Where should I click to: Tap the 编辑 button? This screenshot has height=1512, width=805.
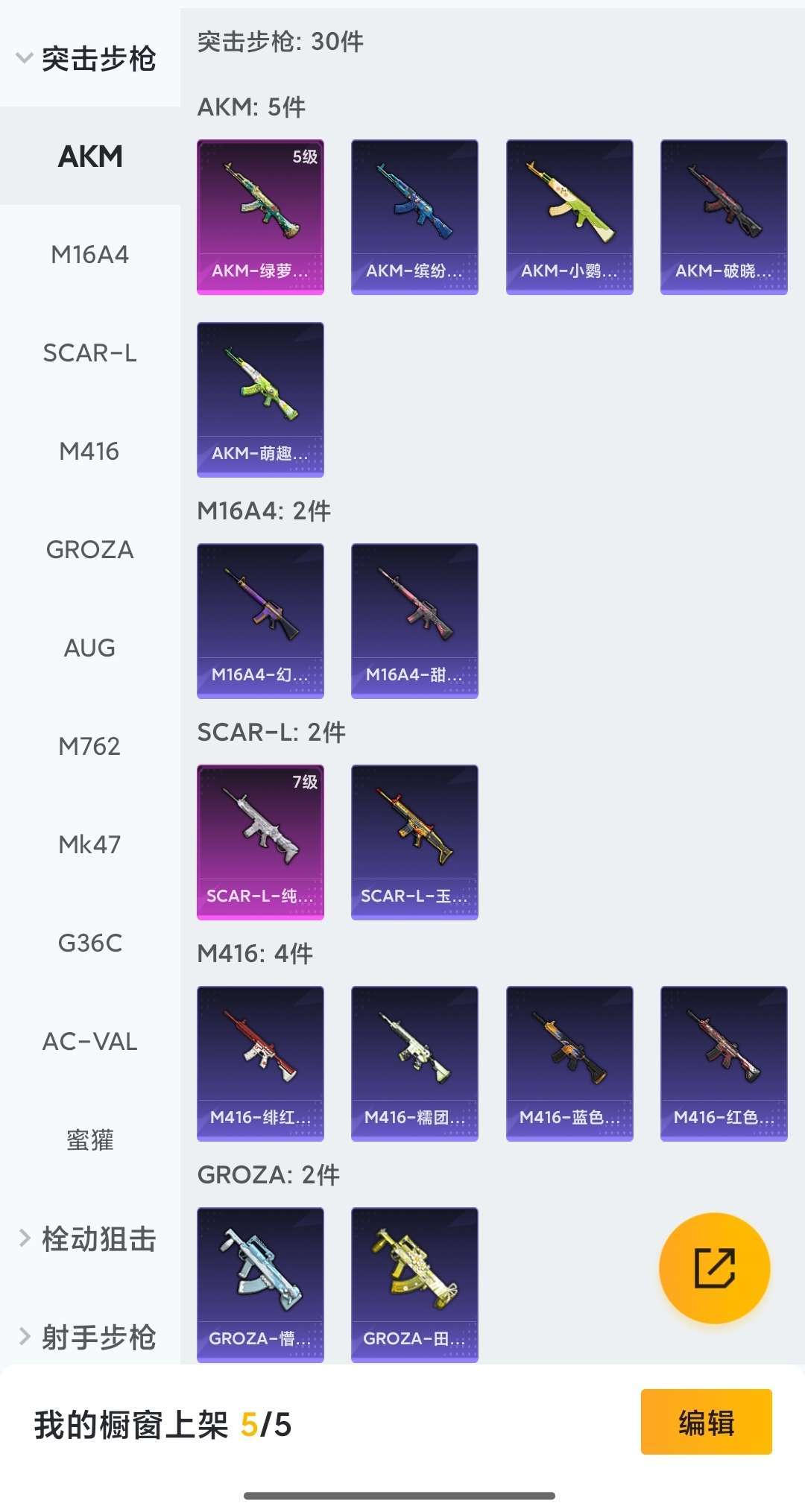706,1421
